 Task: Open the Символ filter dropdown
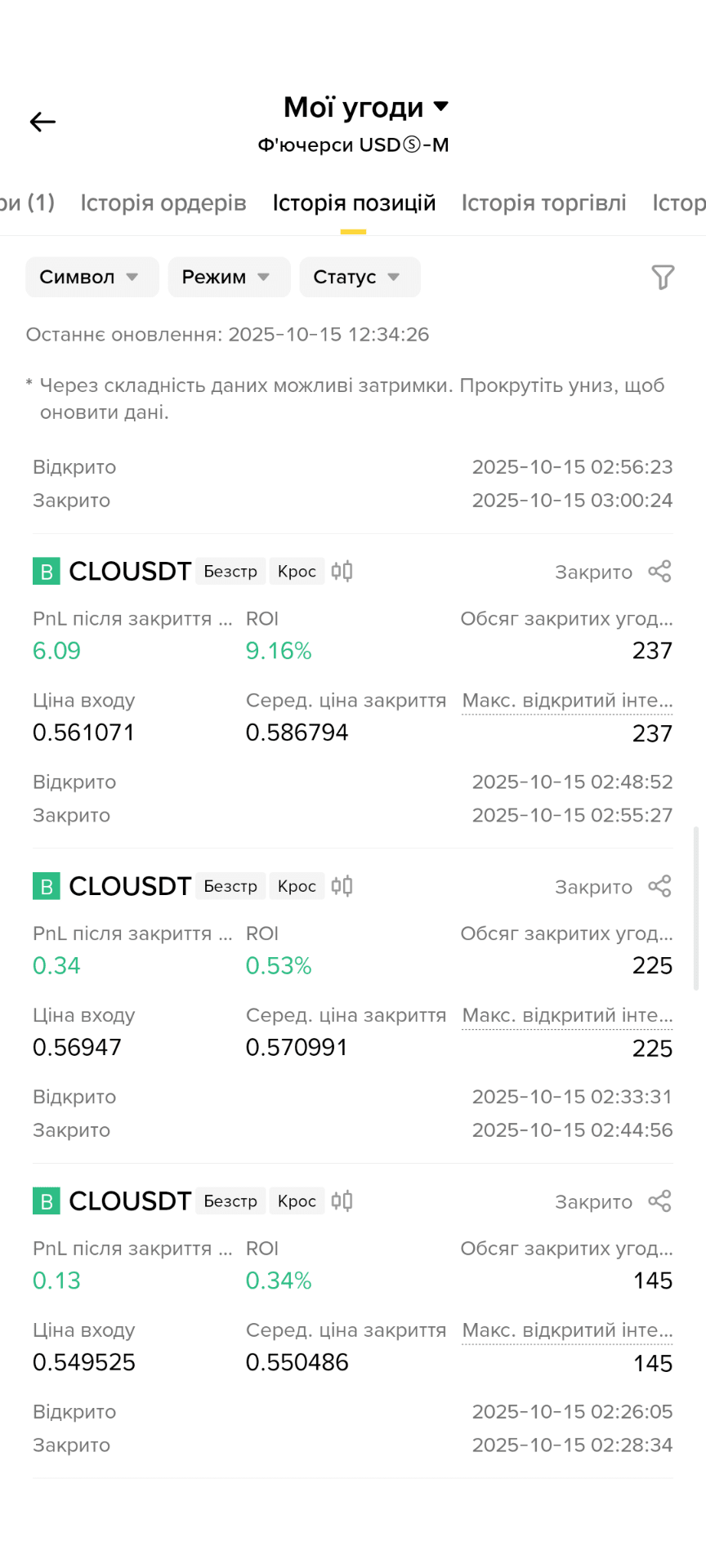[92, 277]
